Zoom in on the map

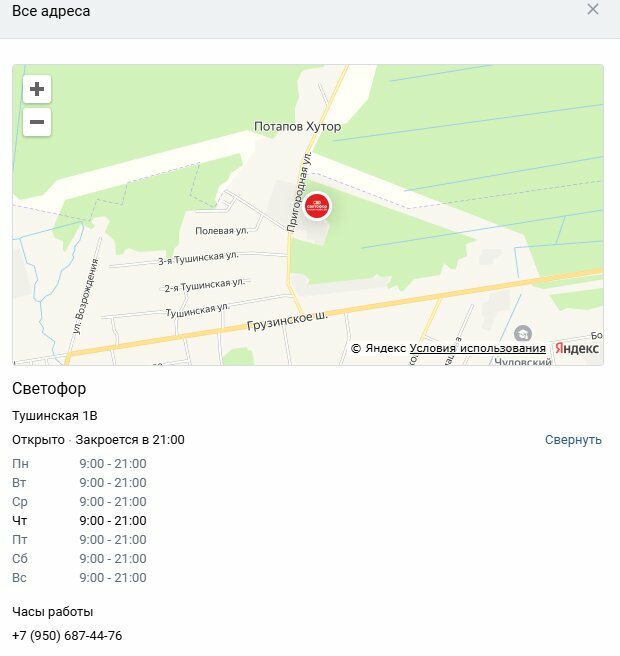[37, 89]
